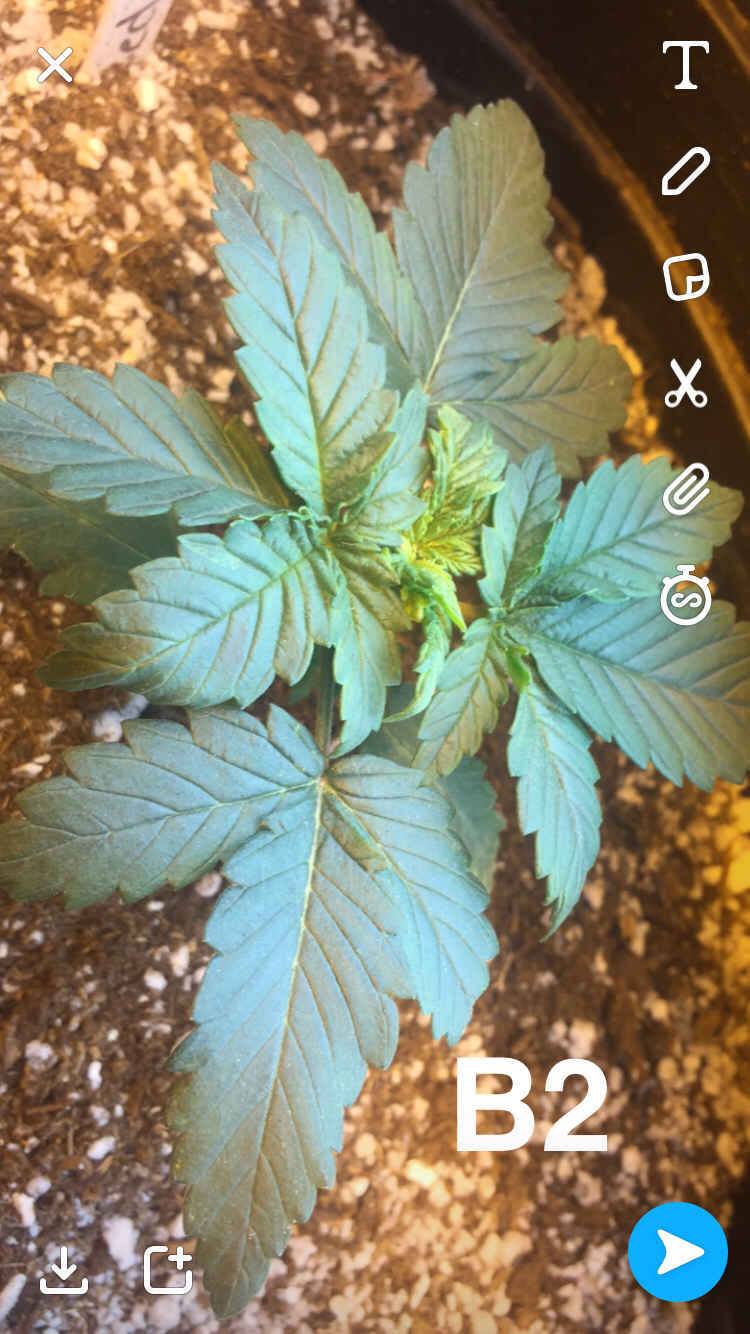Add a text caption with the T tool
Screen dimensions: 750x1334
[x=686, y=65]
